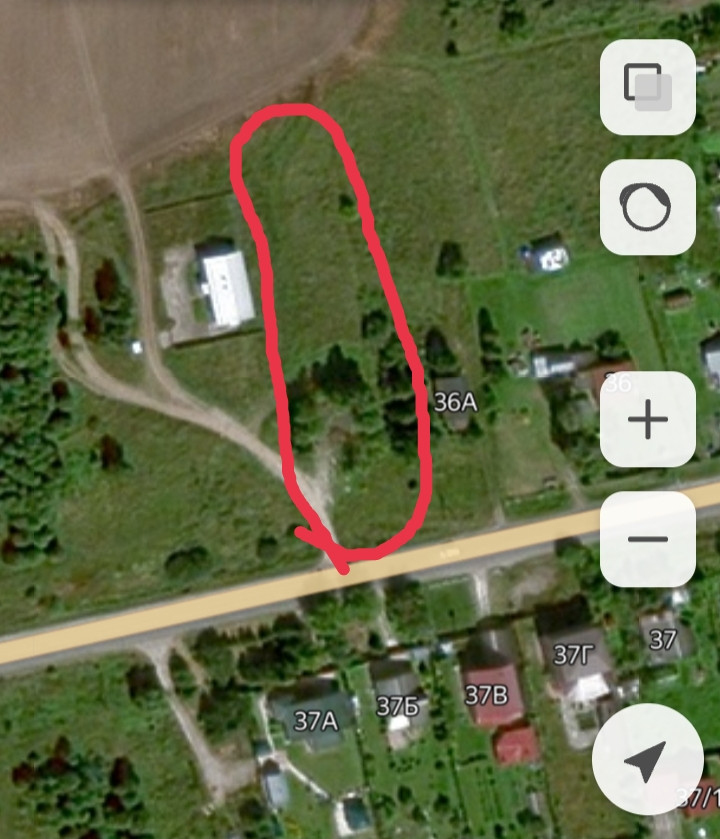
Task: Center map on my location arrow
Action: (x=645, y=759)
